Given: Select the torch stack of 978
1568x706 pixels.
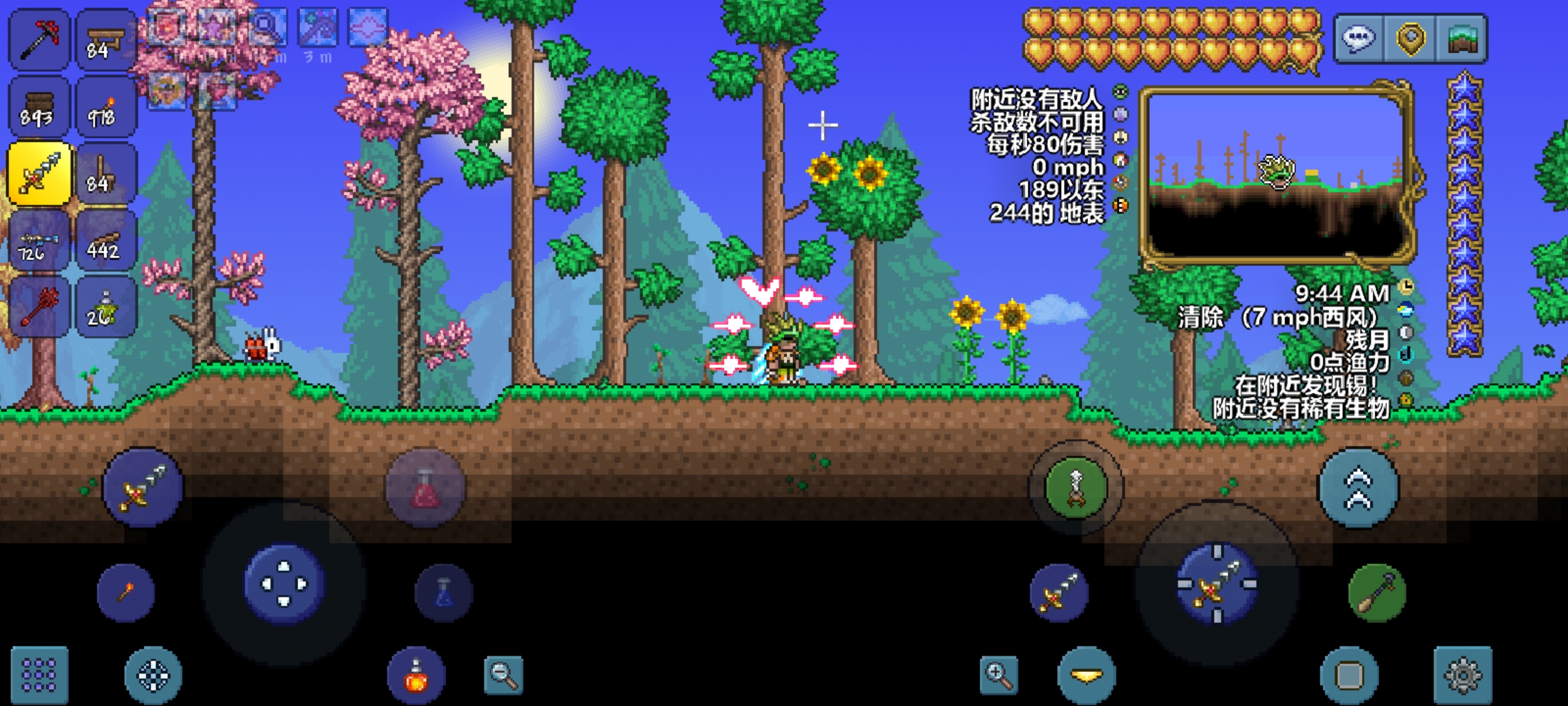Looking at the screenshot, I should (105, 108).
